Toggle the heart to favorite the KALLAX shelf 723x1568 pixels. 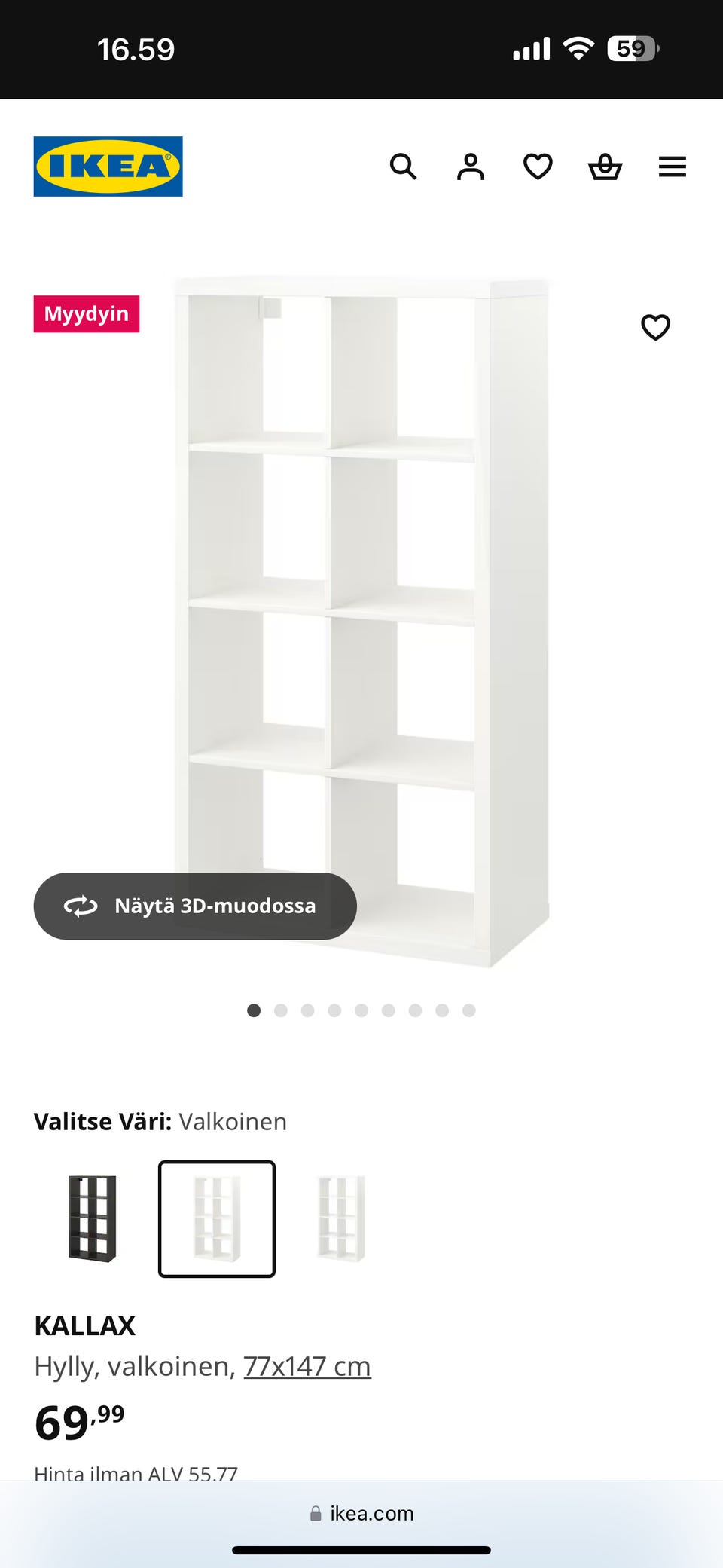pyautogui.click(x=655, y=327)
